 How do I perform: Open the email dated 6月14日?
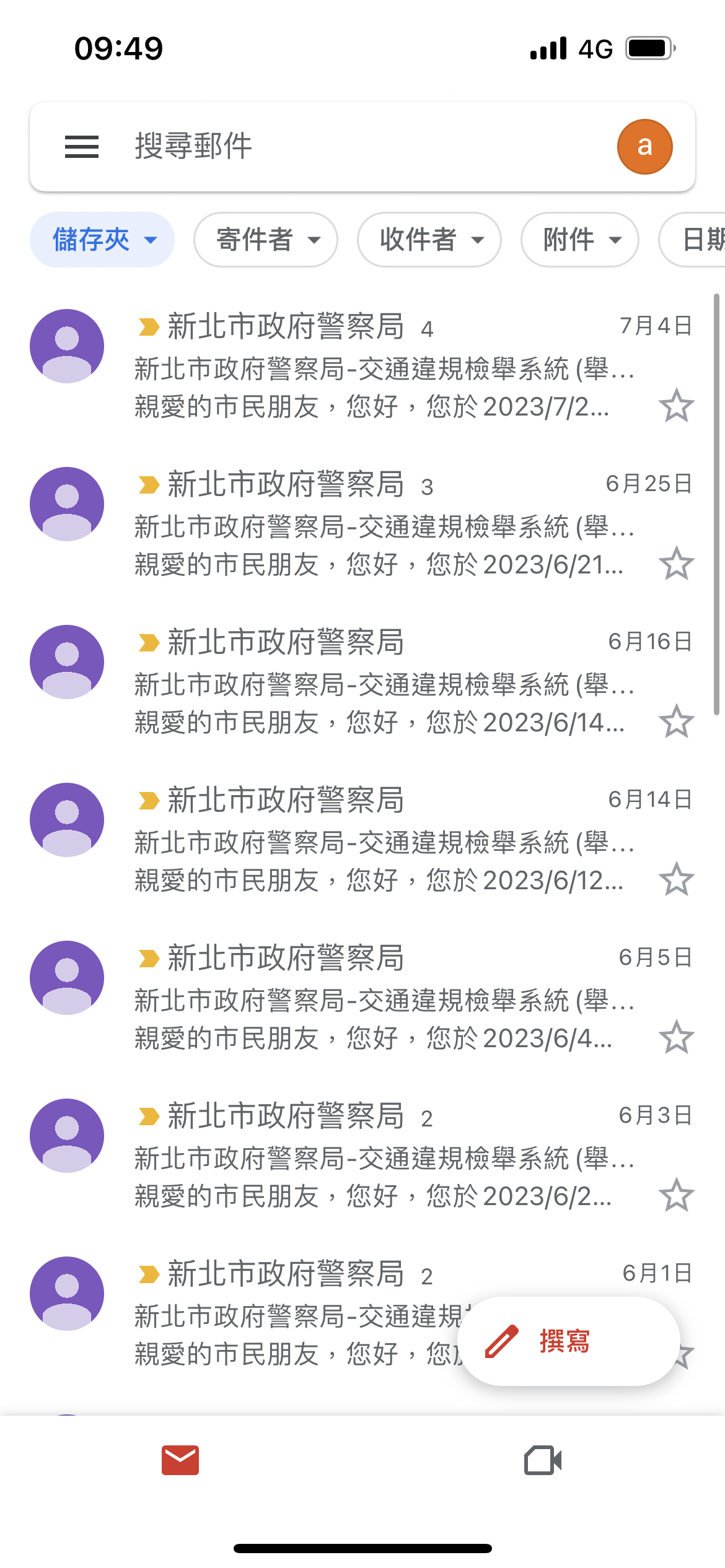pos(362,840)
